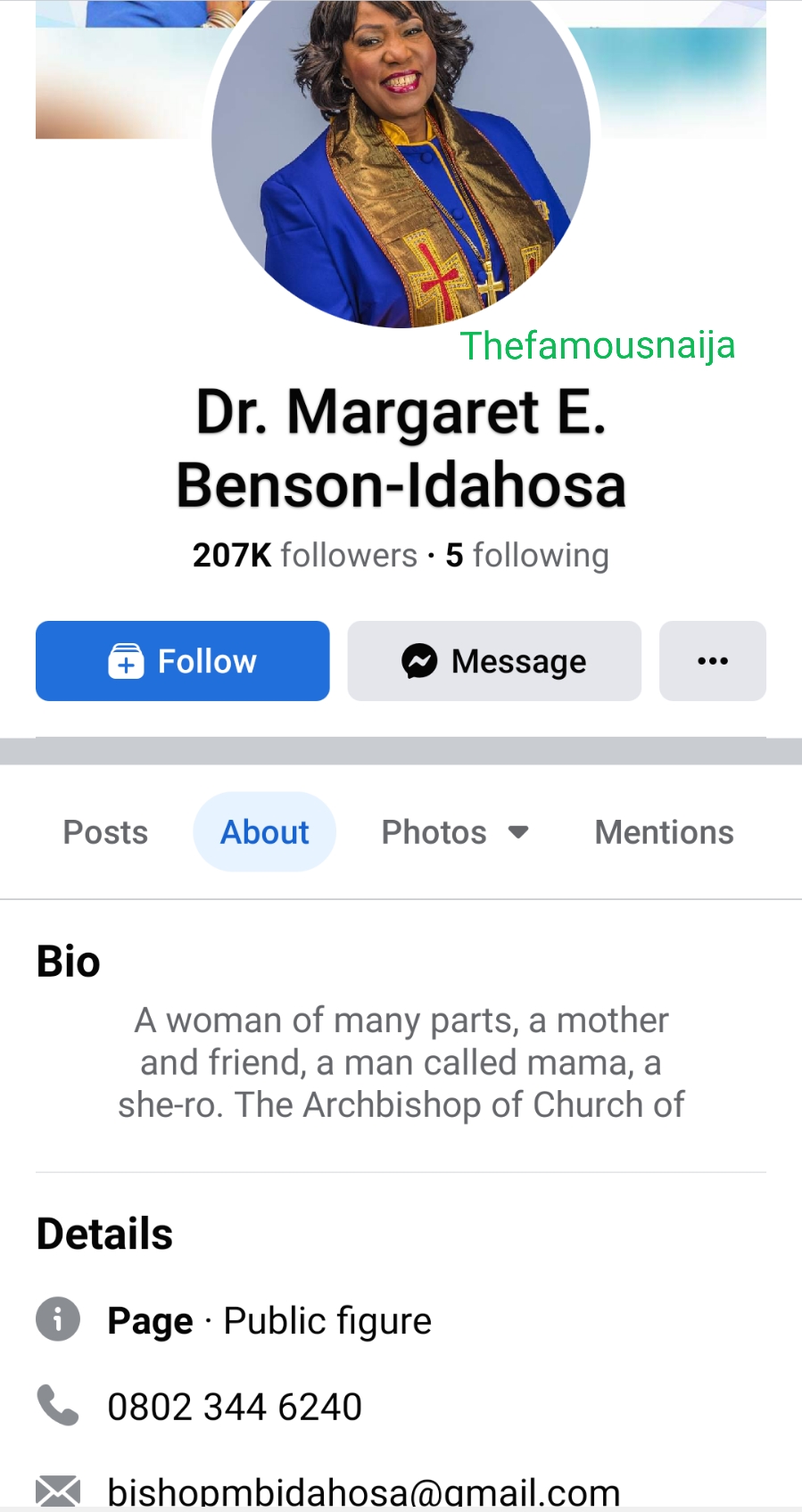This screenshot has height=1512, width=802.
Task: Call the phone number 0802 344 6240
Action: coord(234,1407)
